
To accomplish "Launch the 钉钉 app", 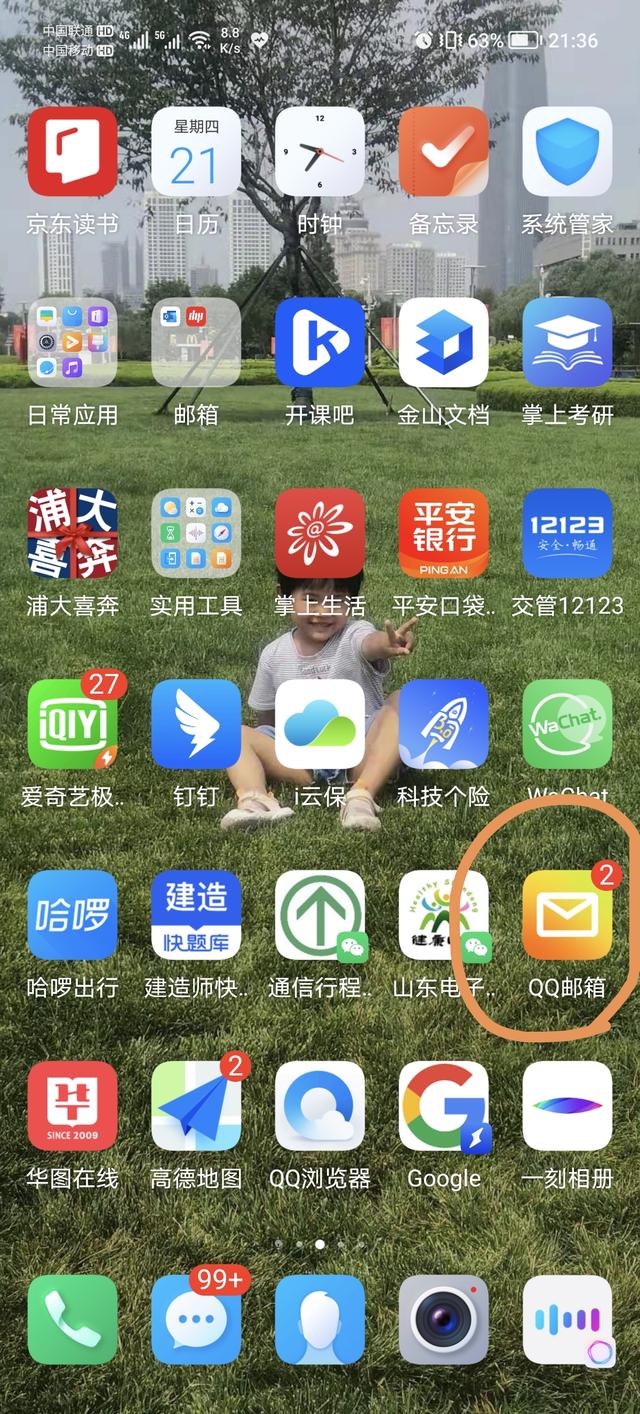I will 196,724.
